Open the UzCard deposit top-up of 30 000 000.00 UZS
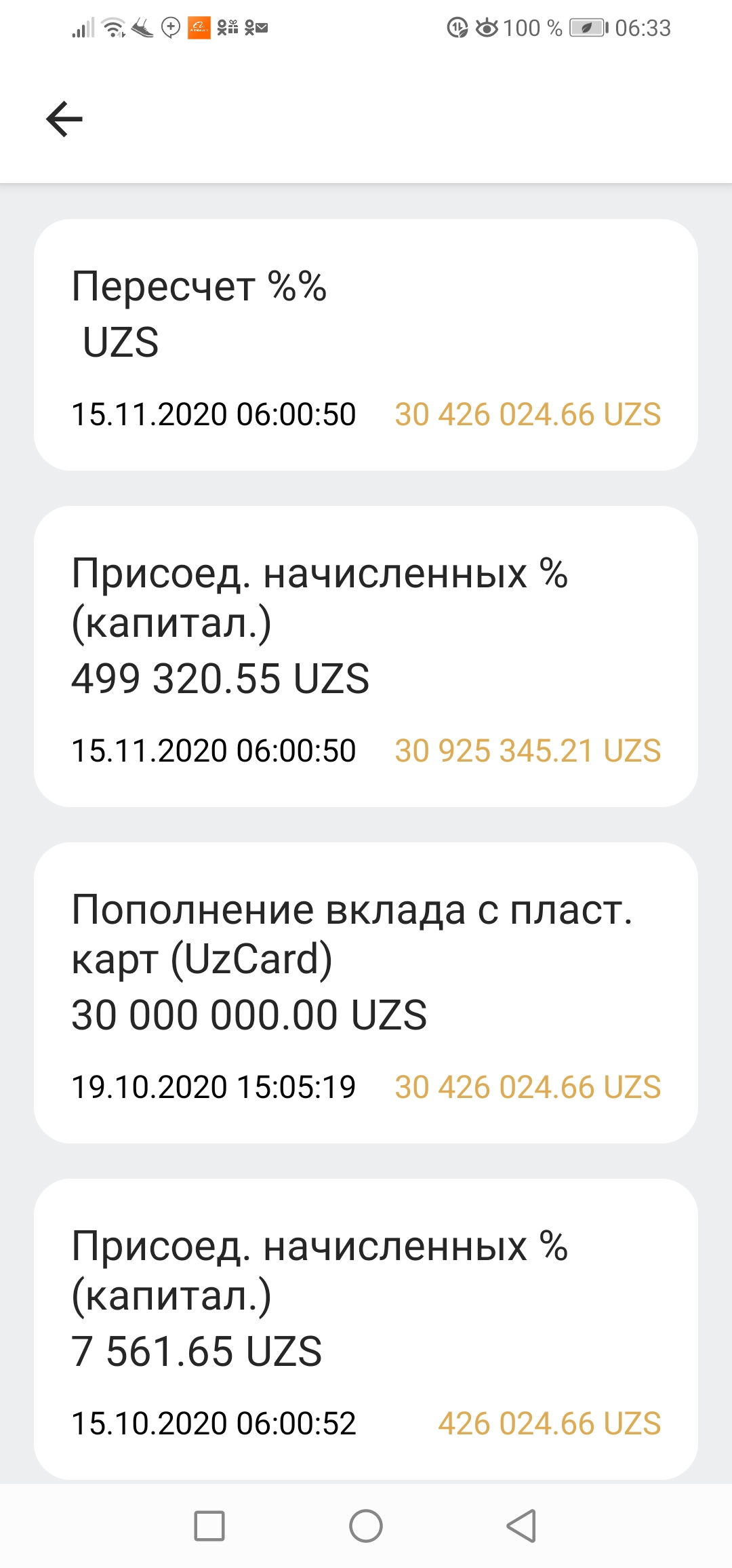Screen dimensions: 732x1568 pyautogui.click(x=366, y=992)
